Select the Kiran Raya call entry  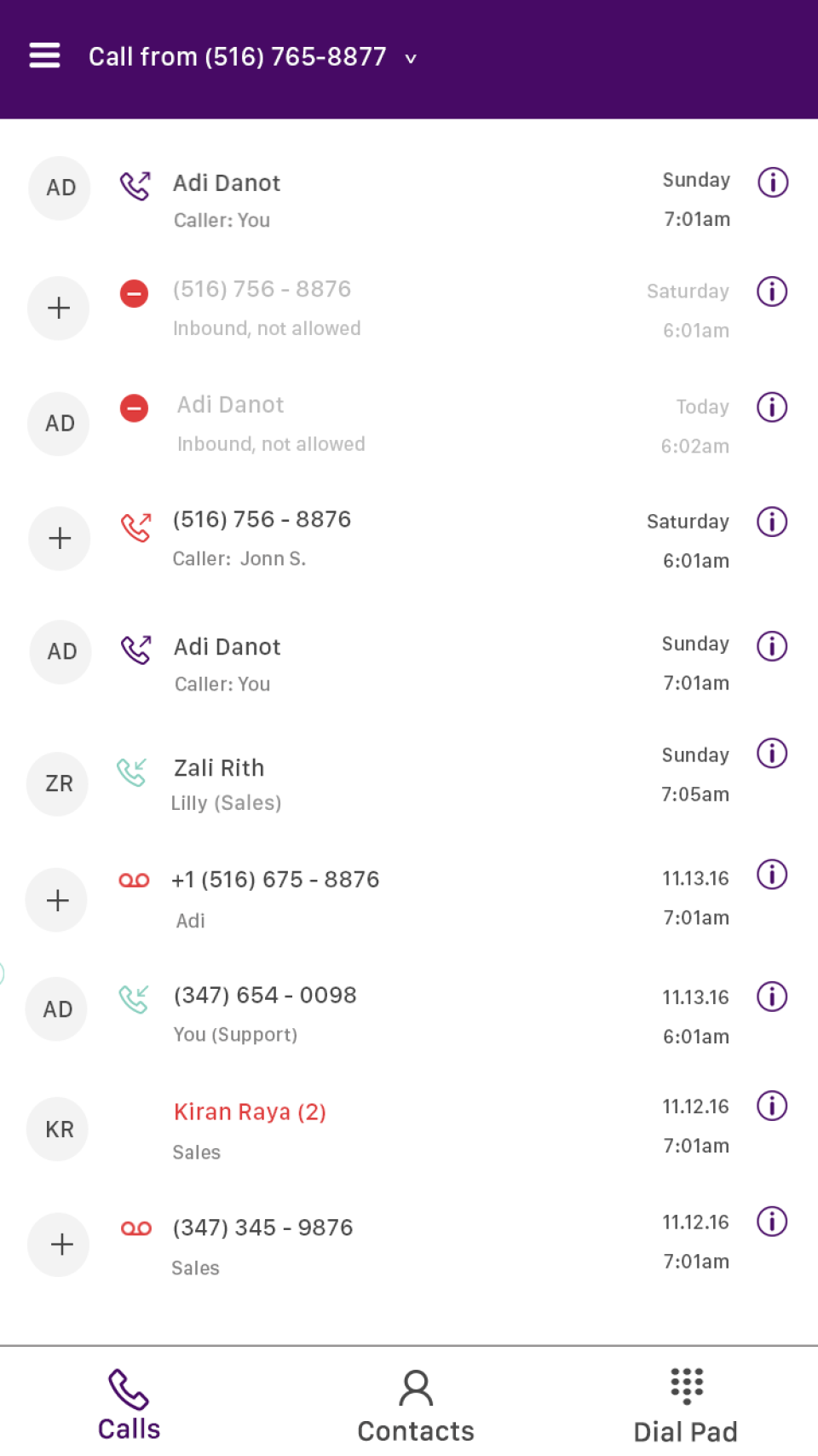click(250, 1111)
